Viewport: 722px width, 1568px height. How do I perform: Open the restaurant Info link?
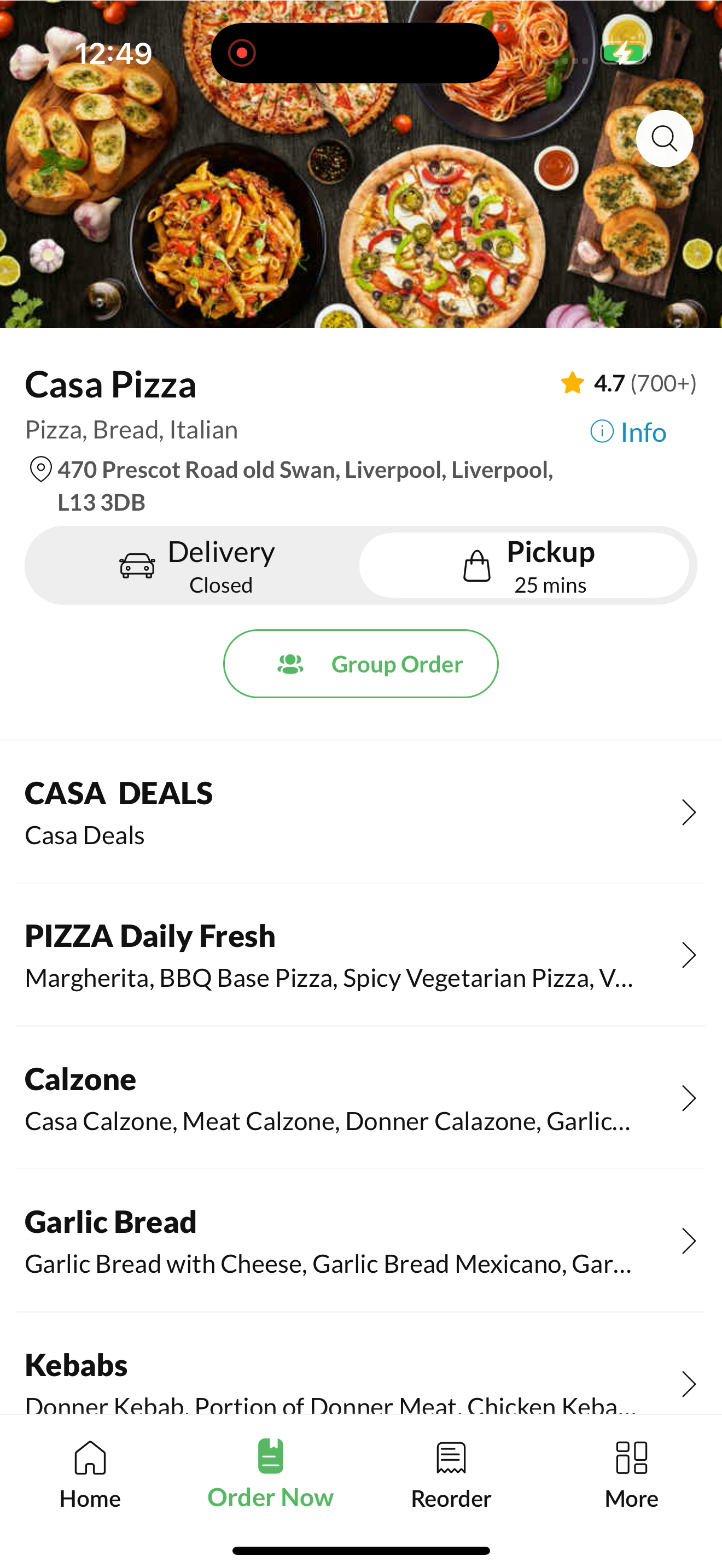628,432
